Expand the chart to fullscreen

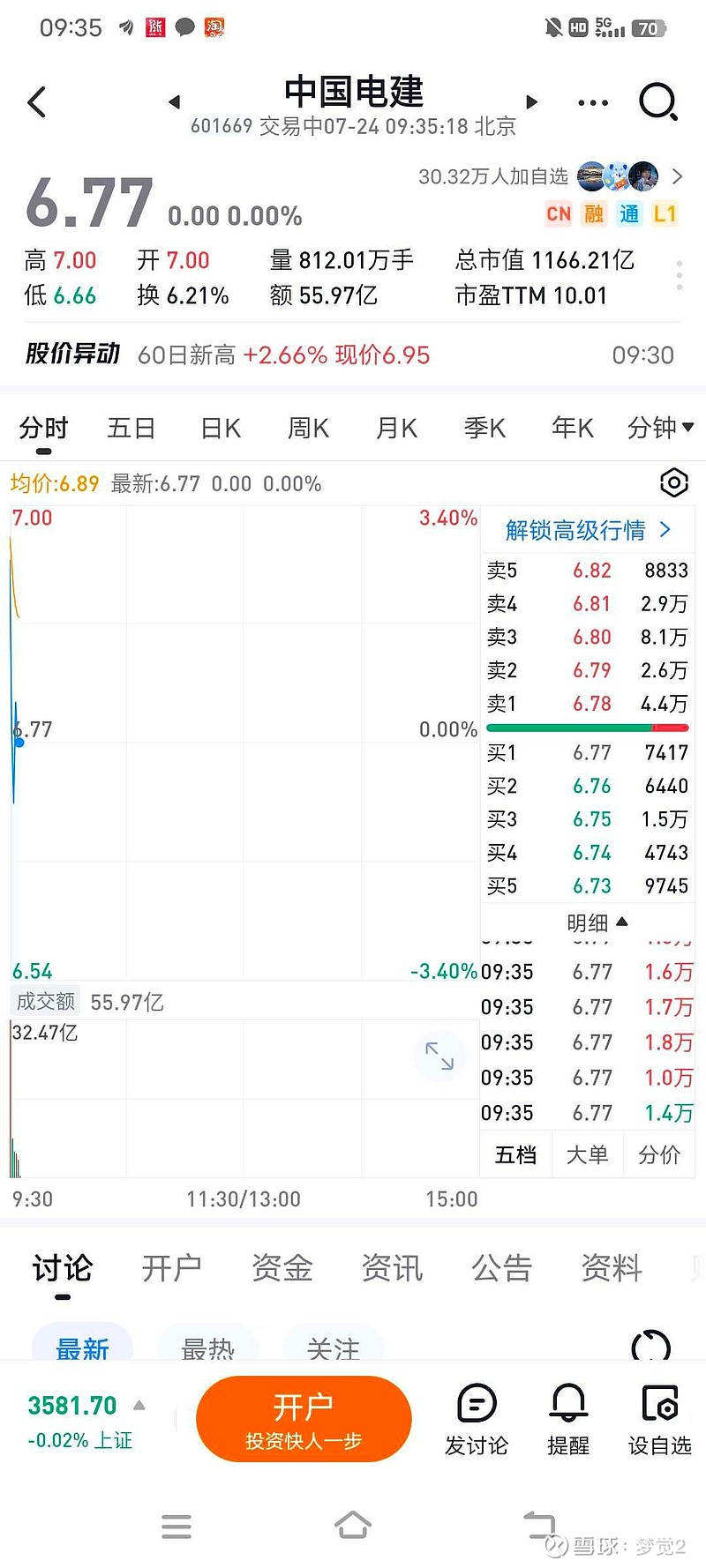click(439, 1056)
